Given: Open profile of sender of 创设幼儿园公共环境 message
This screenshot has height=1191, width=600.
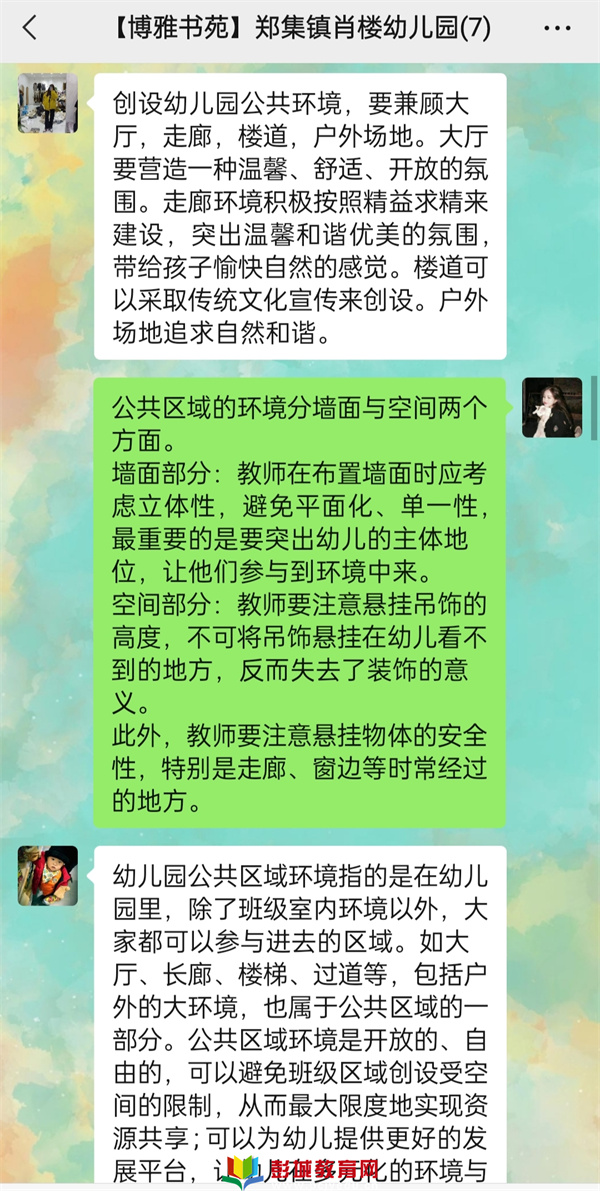Looking at the screenshot, I should (x=47, y=104).
